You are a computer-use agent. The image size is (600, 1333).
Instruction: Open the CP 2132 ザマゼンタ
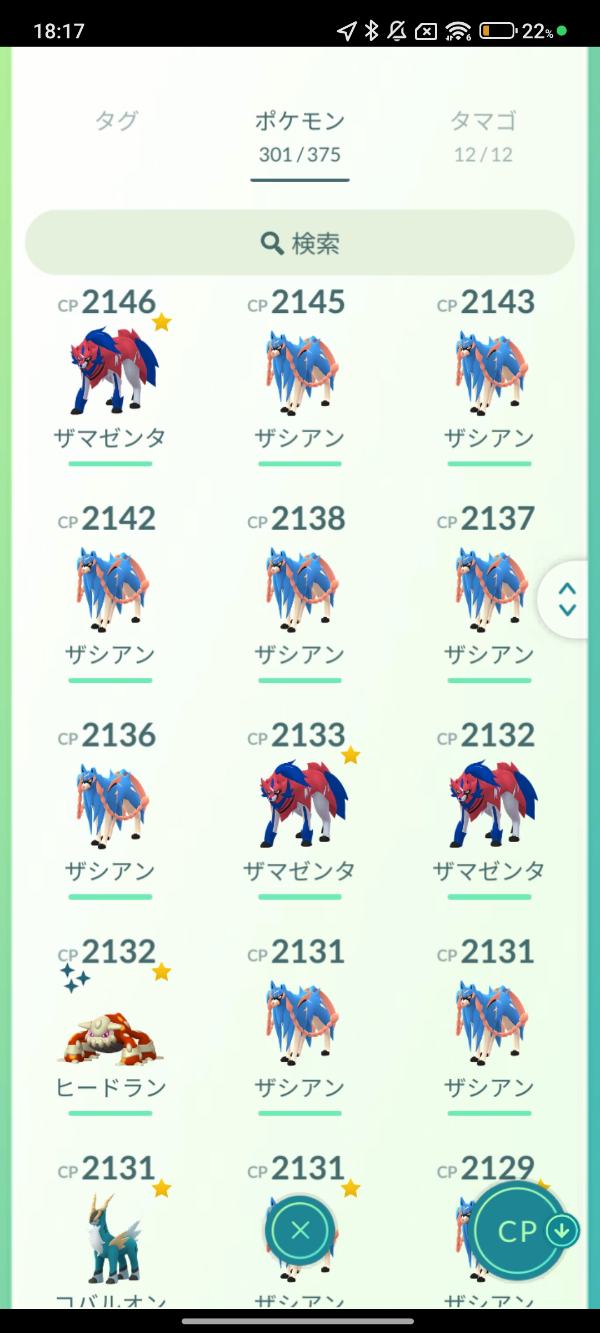(x=490, y=807)
